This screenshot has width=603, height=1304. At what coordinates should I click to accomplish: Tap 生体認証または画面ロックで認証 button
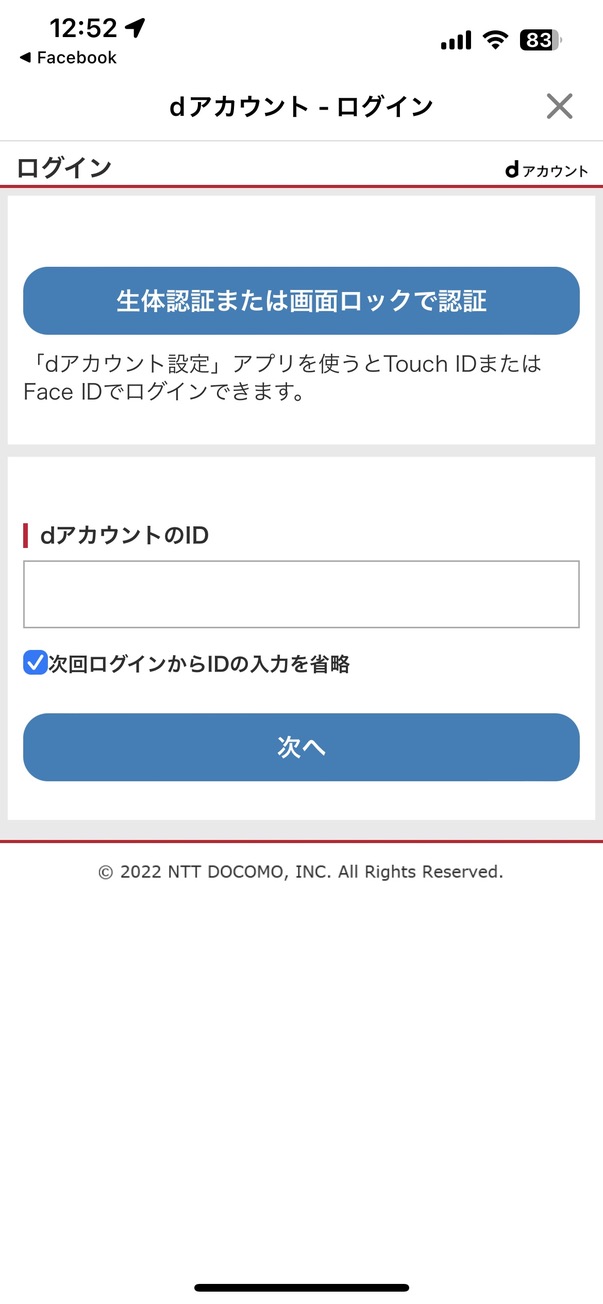point(301,301)
